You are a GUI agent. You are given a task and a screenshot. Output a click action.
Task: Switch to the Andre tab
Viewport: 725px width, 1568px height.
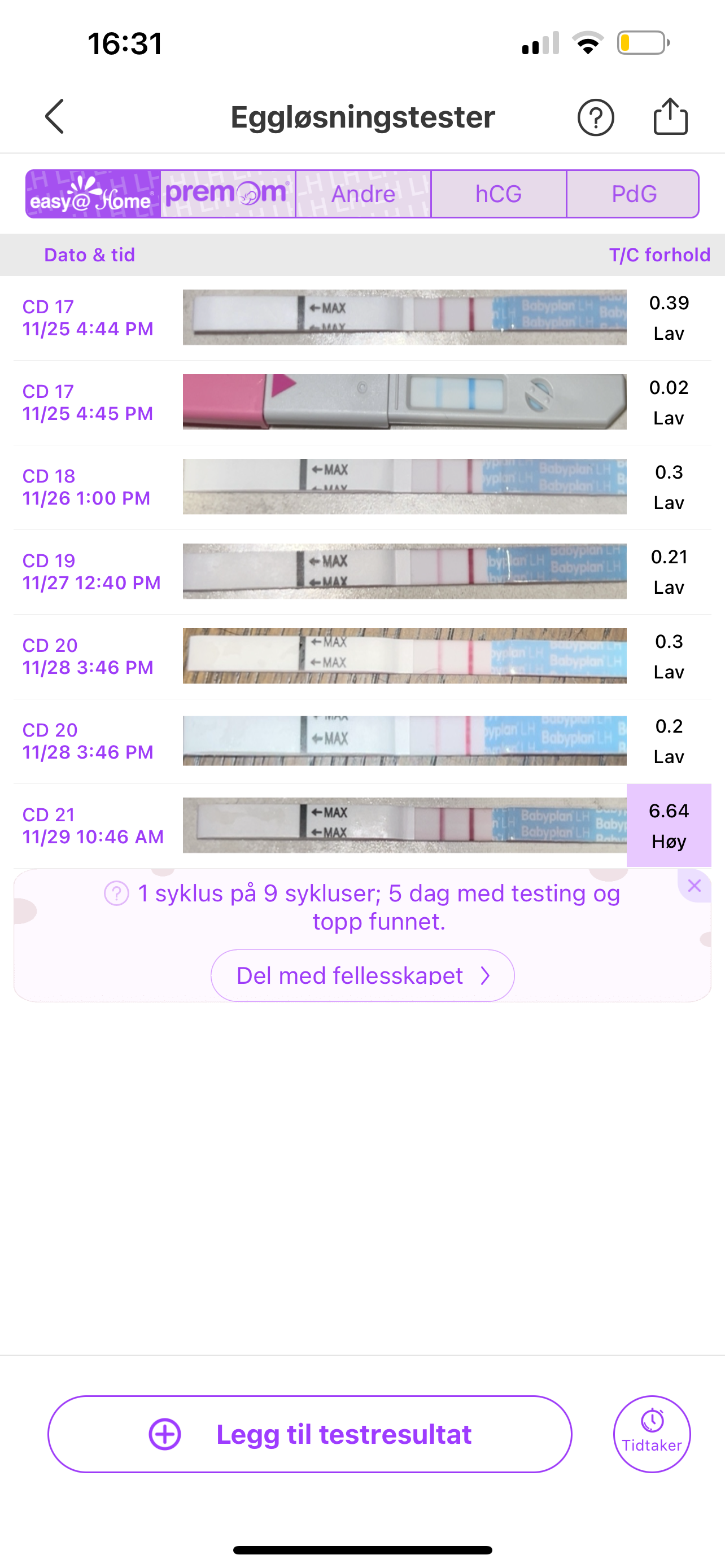click(364, 194)
